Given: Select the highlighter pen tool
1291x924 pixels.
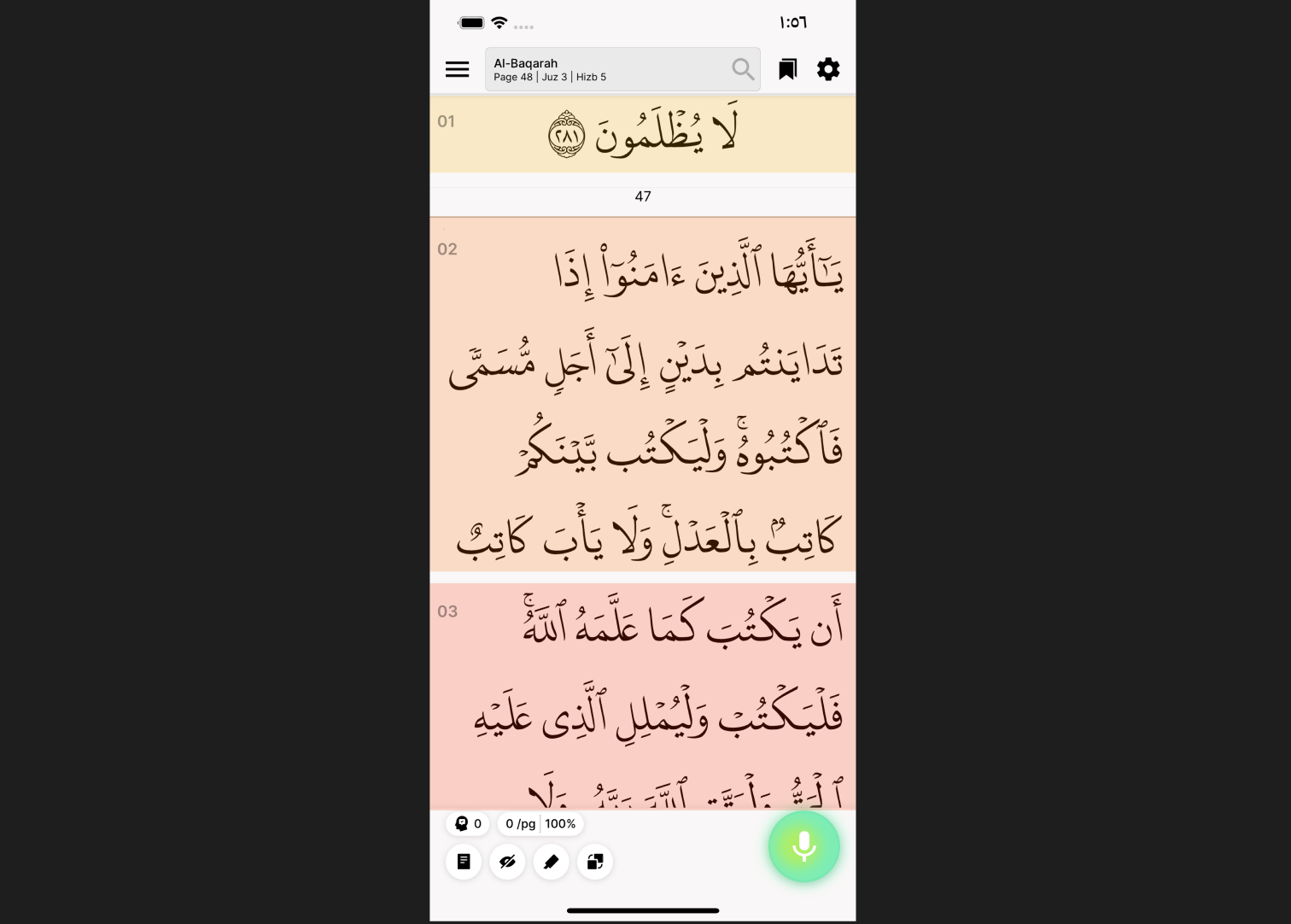Looking at the screenshot, I should (x=551, y=862).
